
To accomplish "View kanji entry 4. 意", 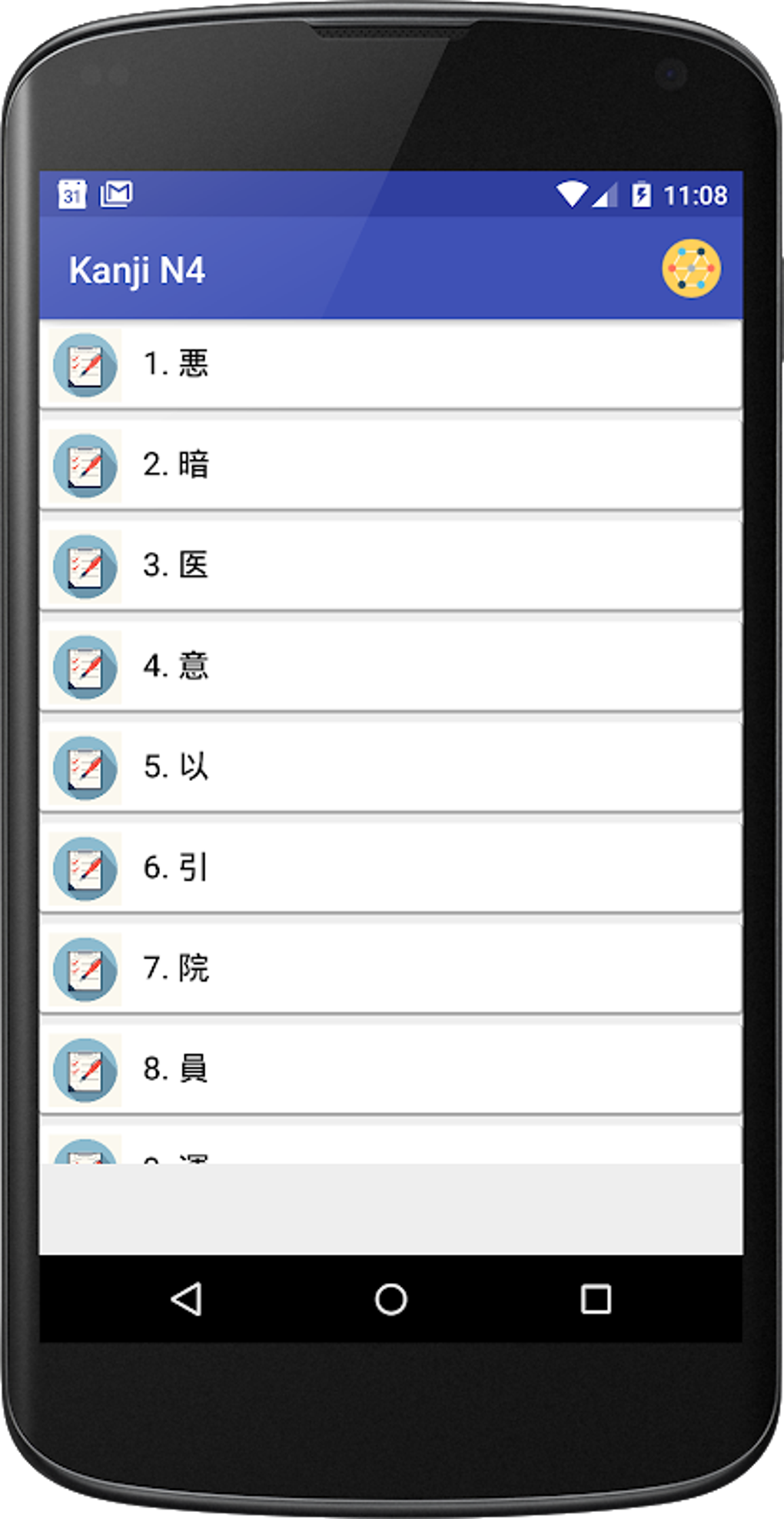I will pos(390,666).
